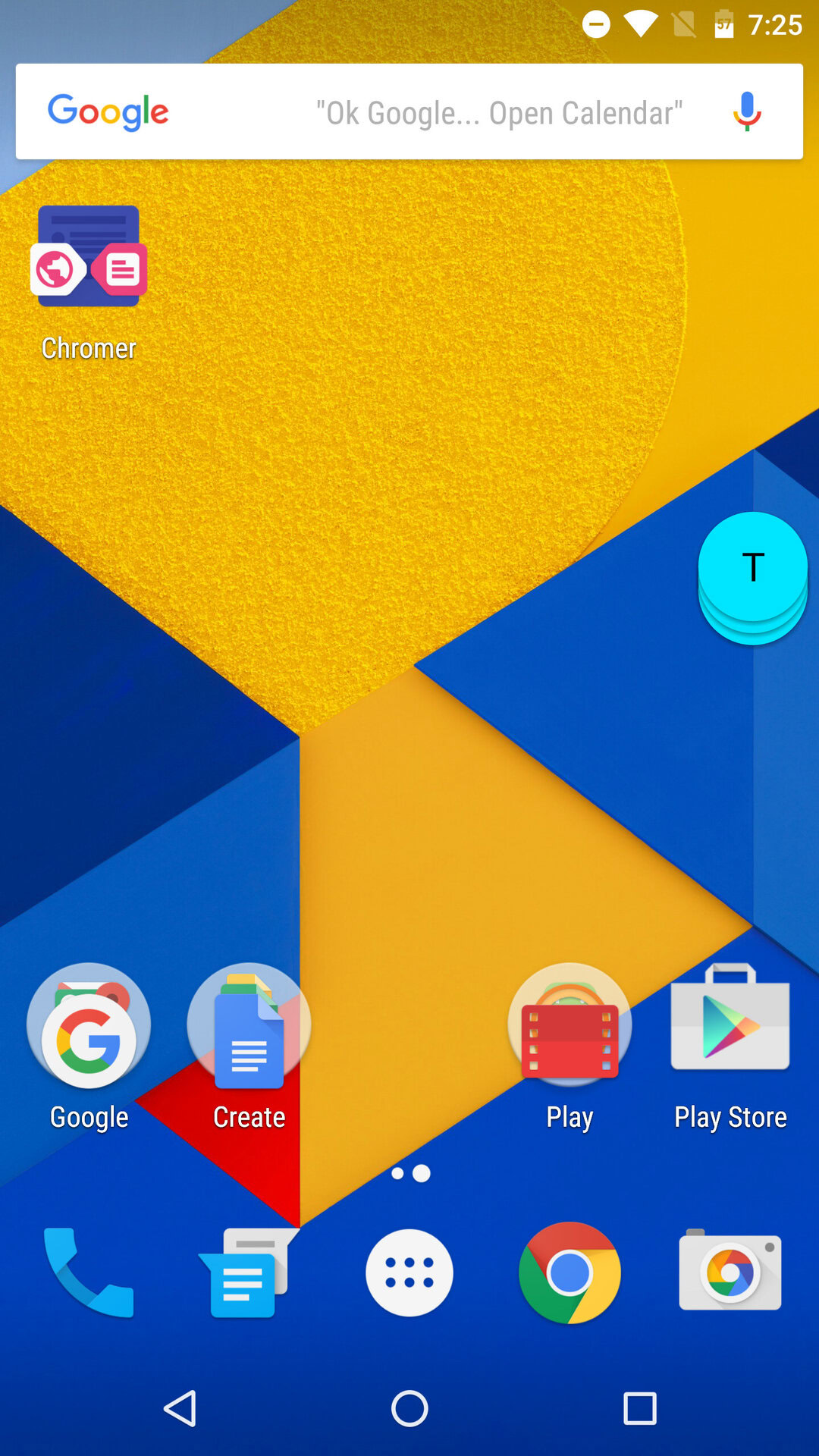The height and width of the screenshot is (1456, 819).
Task: Launch the Play Store
Action: click(x=730, y=1020)
